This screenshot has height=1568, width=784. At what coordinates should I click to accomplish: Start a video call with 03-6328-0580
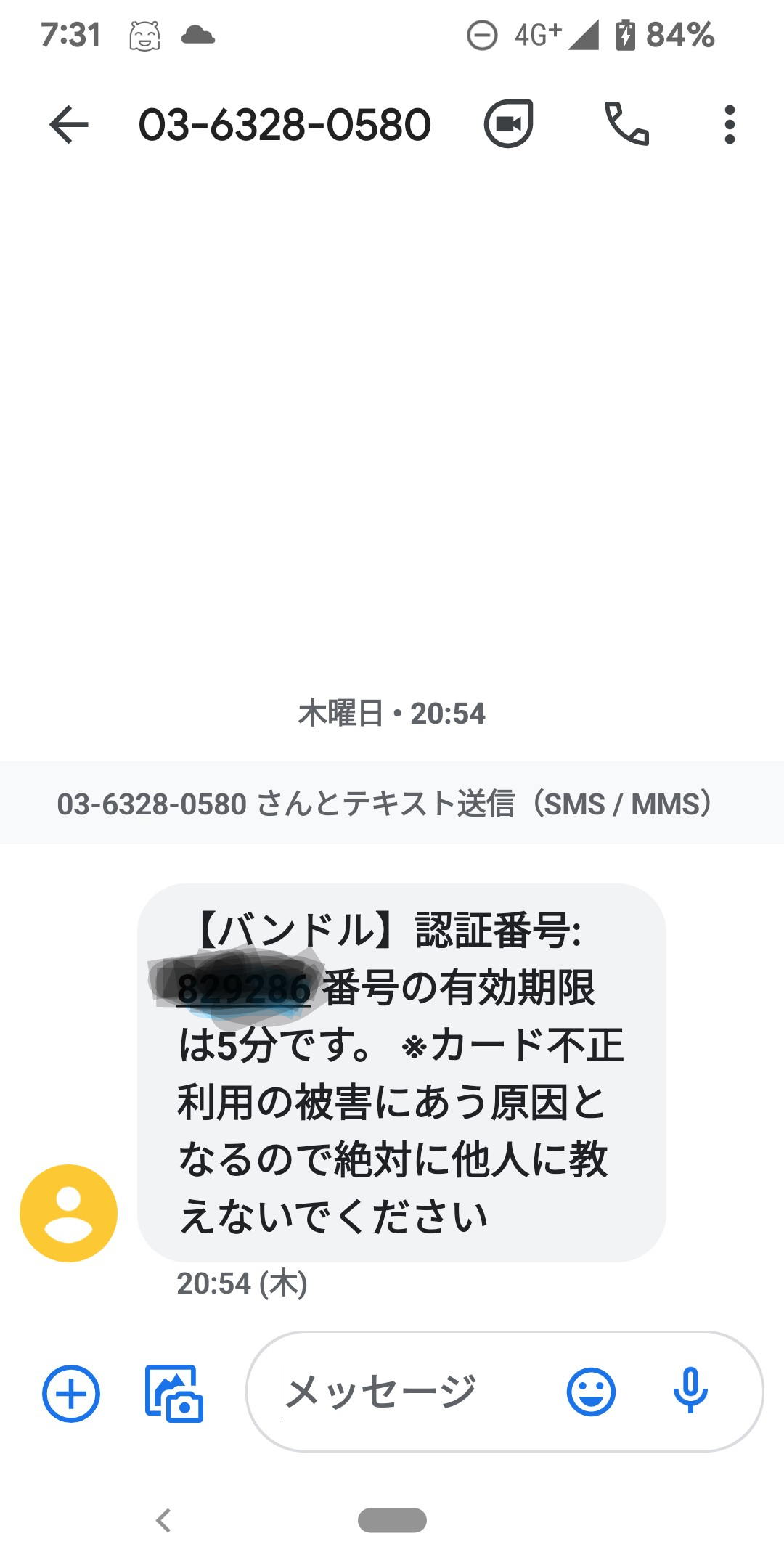click(x=509, y=124)
